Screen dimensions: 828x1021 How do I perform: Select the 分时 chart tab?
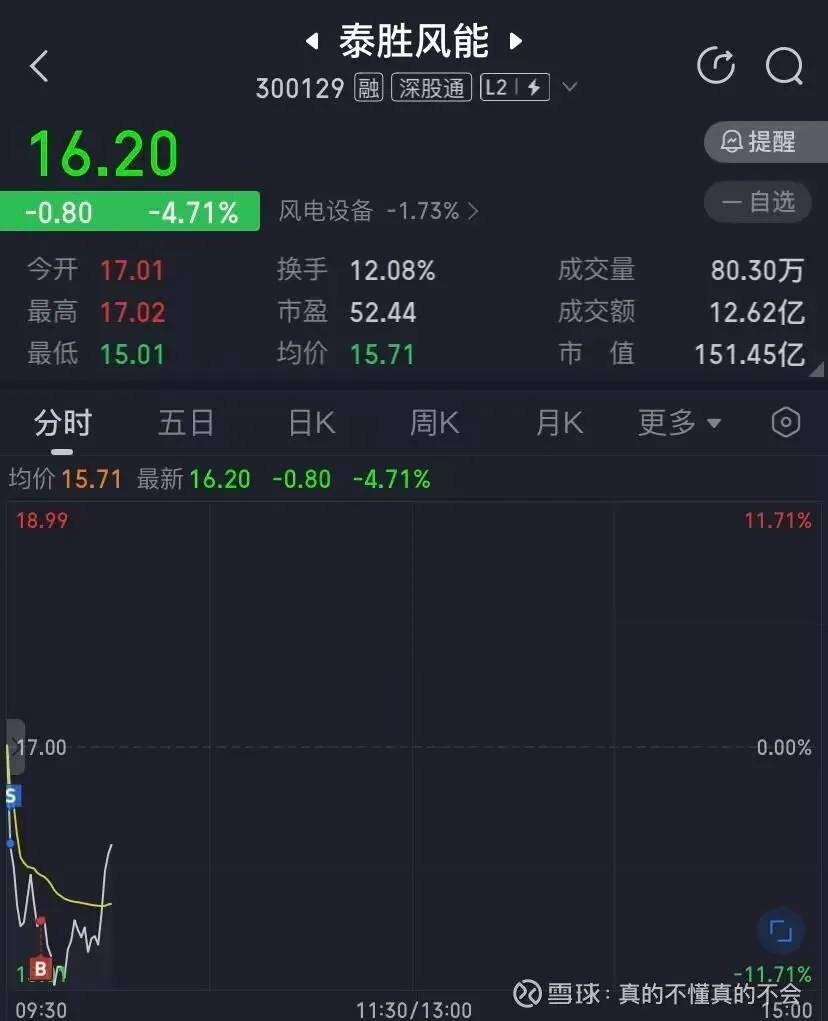tap(62, 423)
